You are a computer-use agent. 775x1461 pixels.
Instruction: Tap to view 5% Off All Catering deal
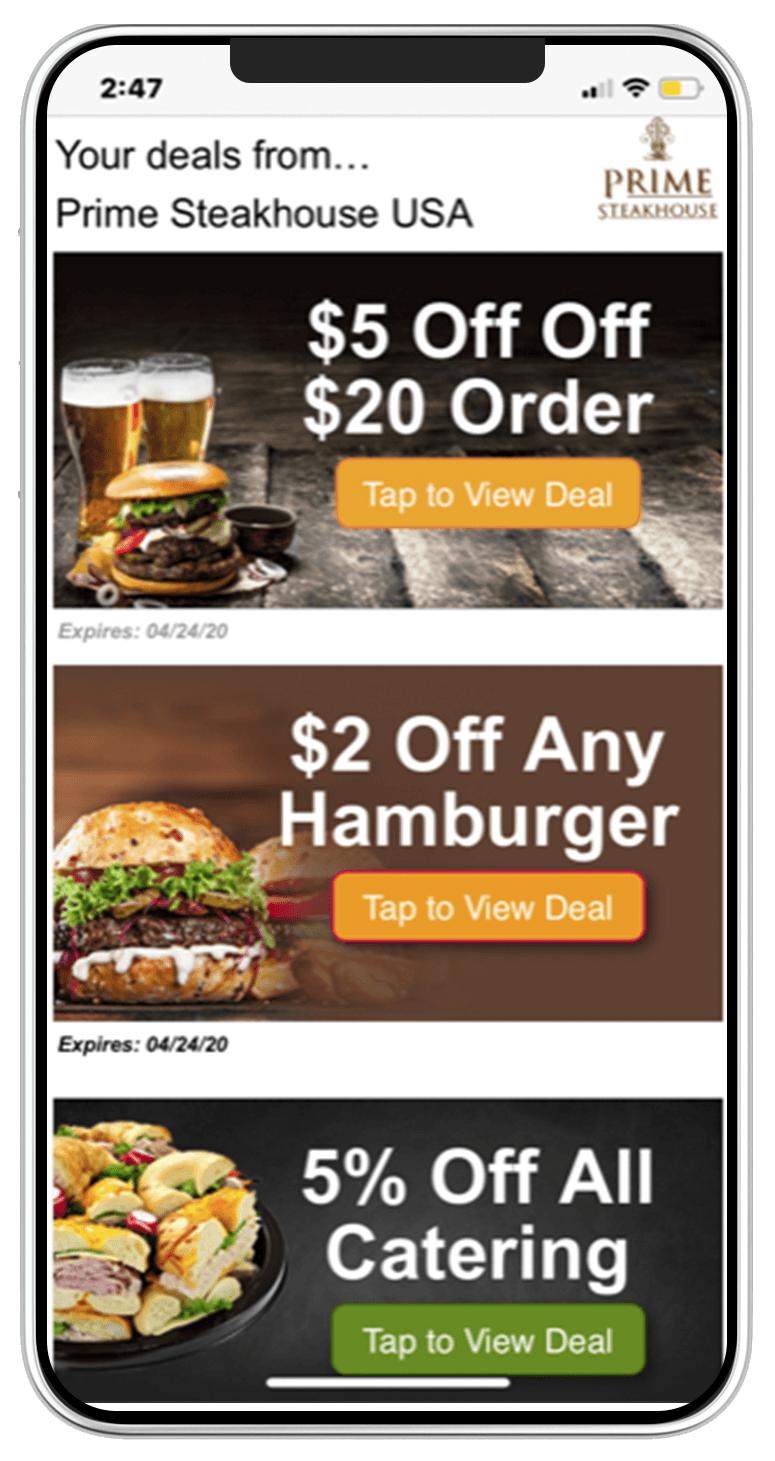487,1340
